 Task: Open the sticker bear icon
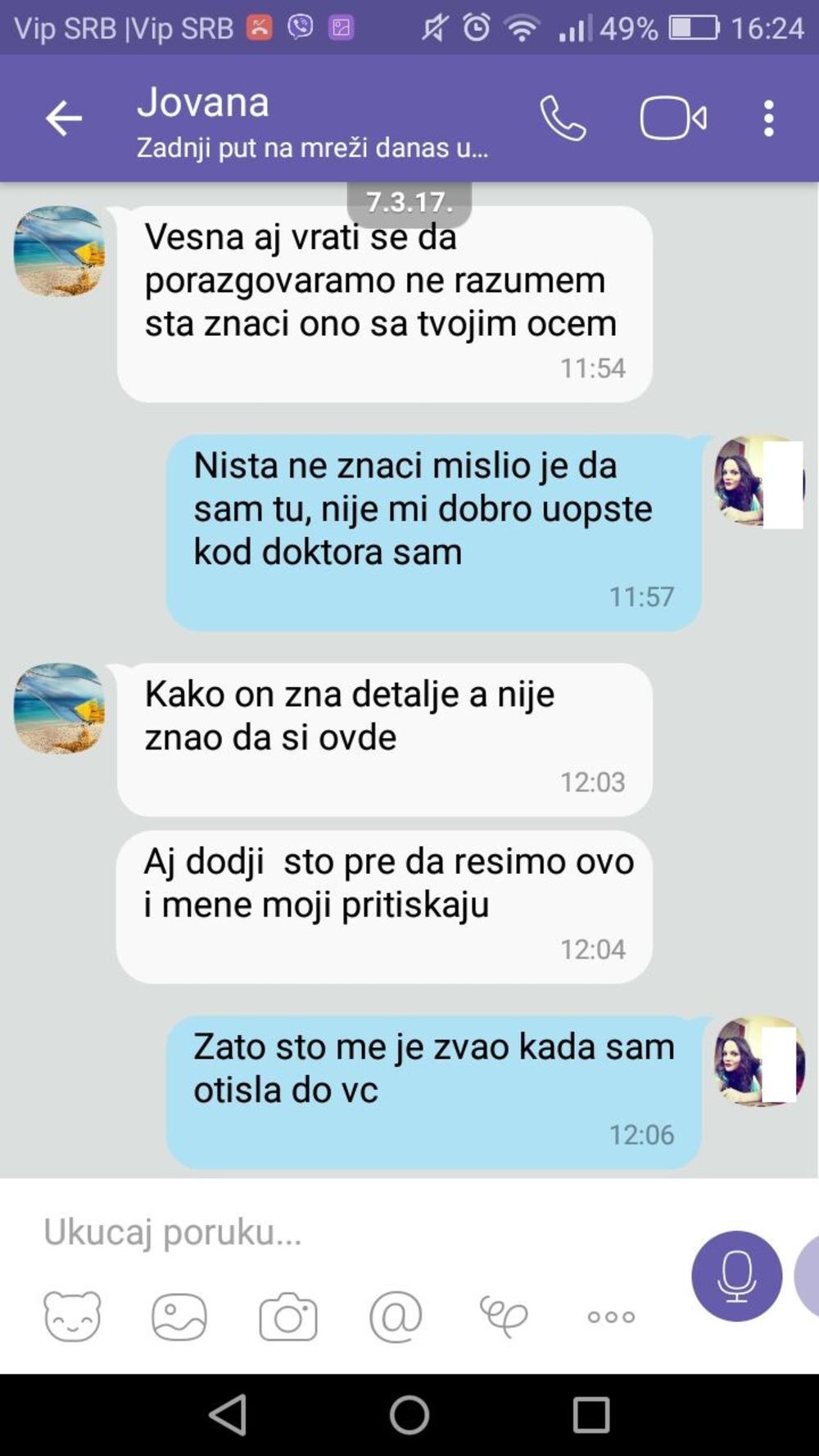coord(72,1316)
